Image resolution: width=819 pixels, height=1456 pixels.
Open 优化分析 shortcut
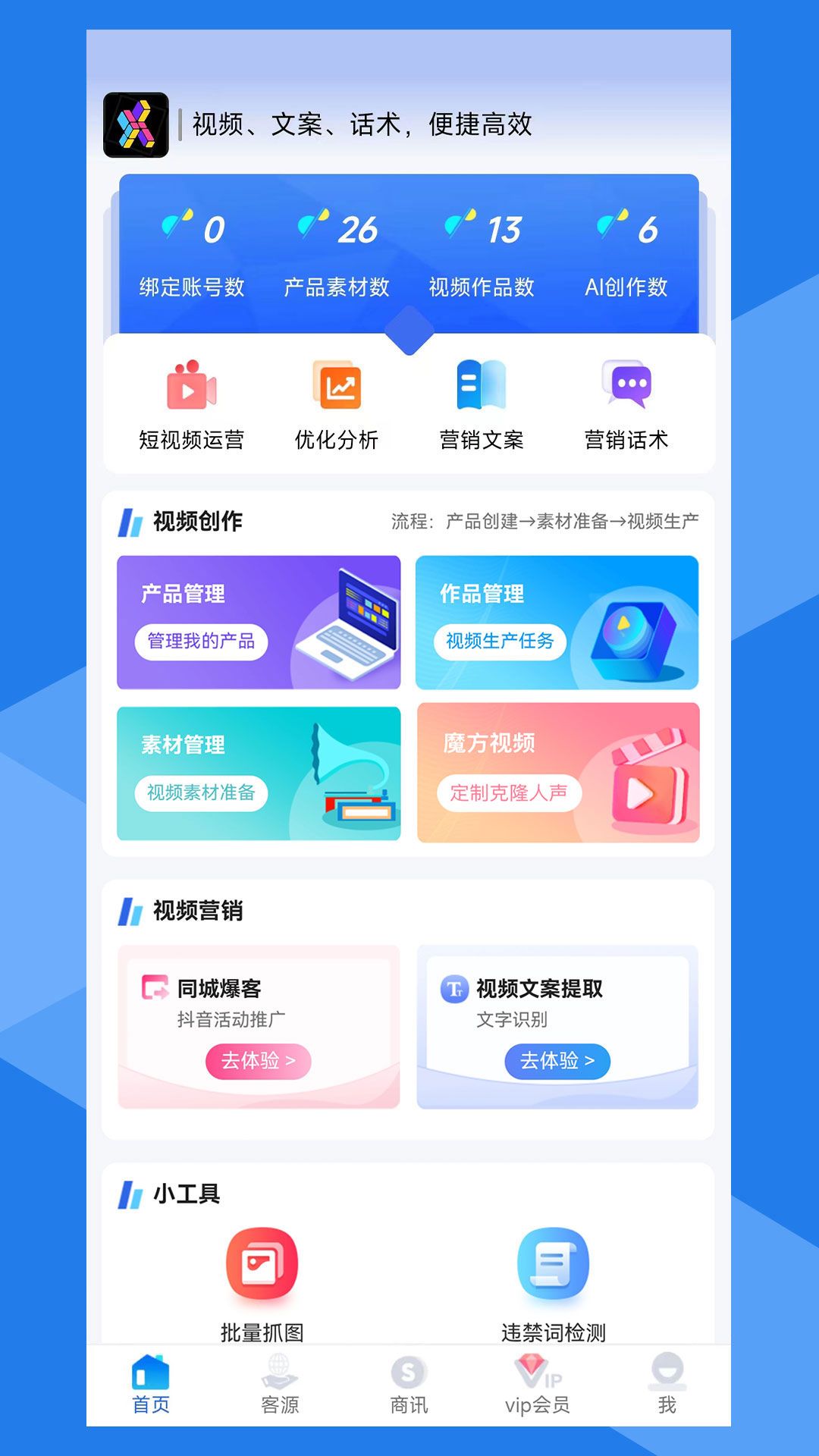[x=336, y=406]
